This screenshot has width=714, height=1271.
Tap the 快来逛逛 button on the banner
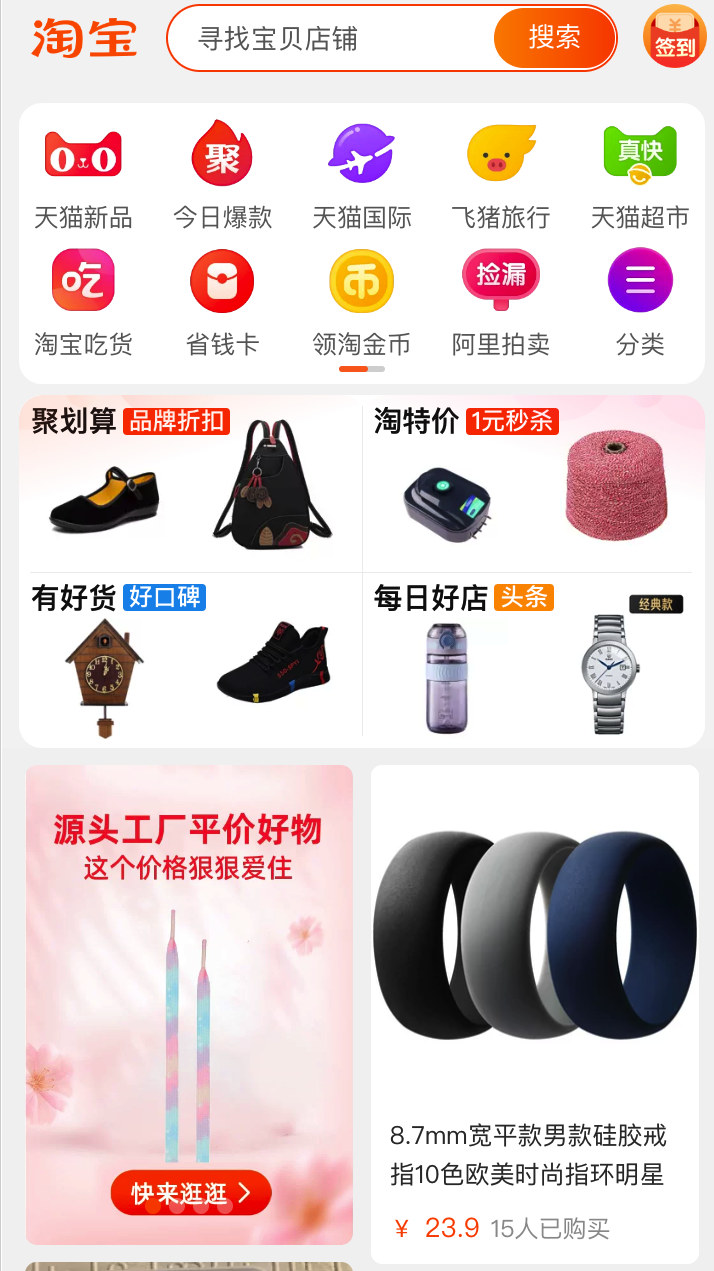coord(190,1192)
